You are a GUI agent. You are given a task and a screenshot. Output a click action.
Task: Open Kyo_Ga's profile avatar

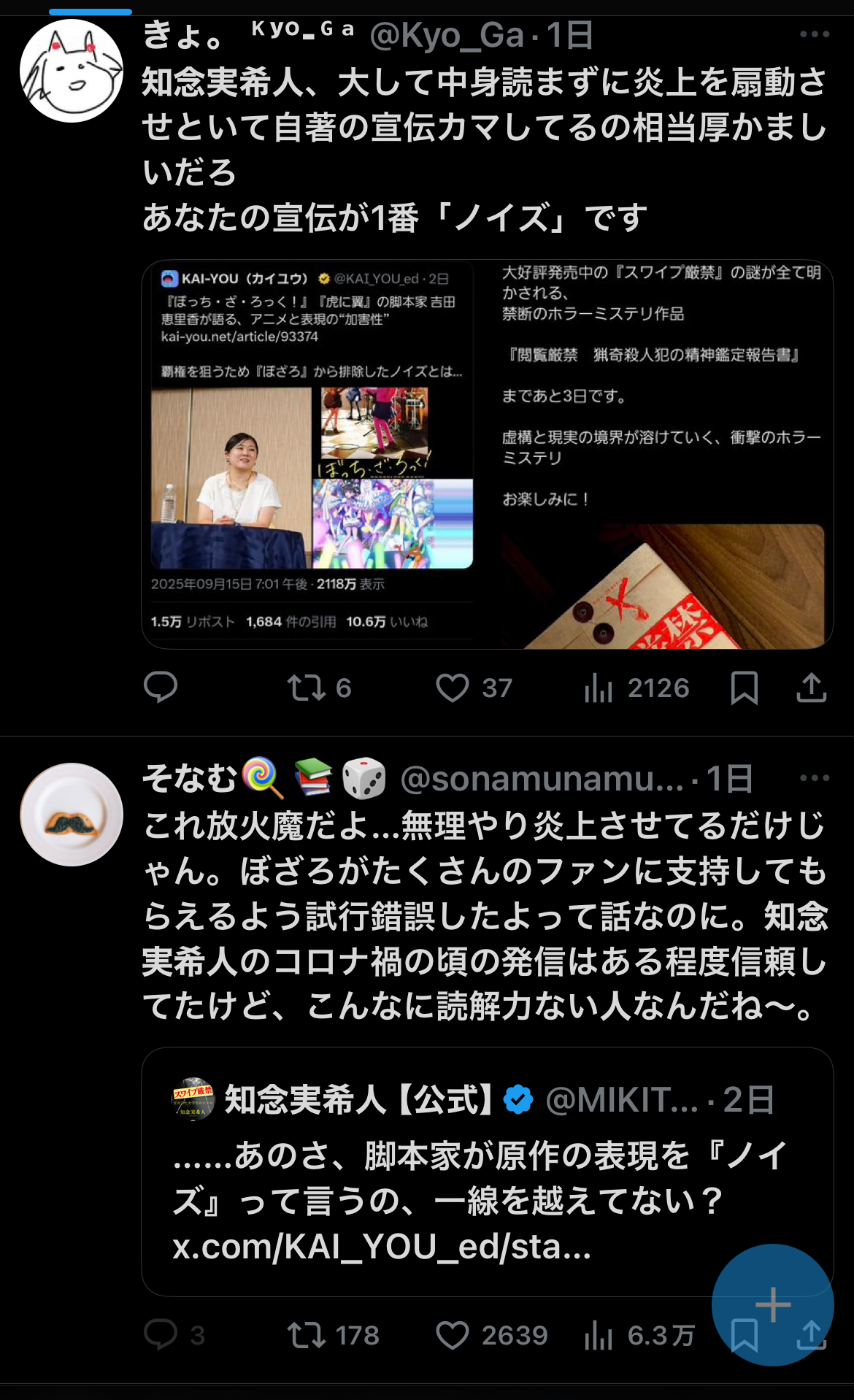(72, 71)
